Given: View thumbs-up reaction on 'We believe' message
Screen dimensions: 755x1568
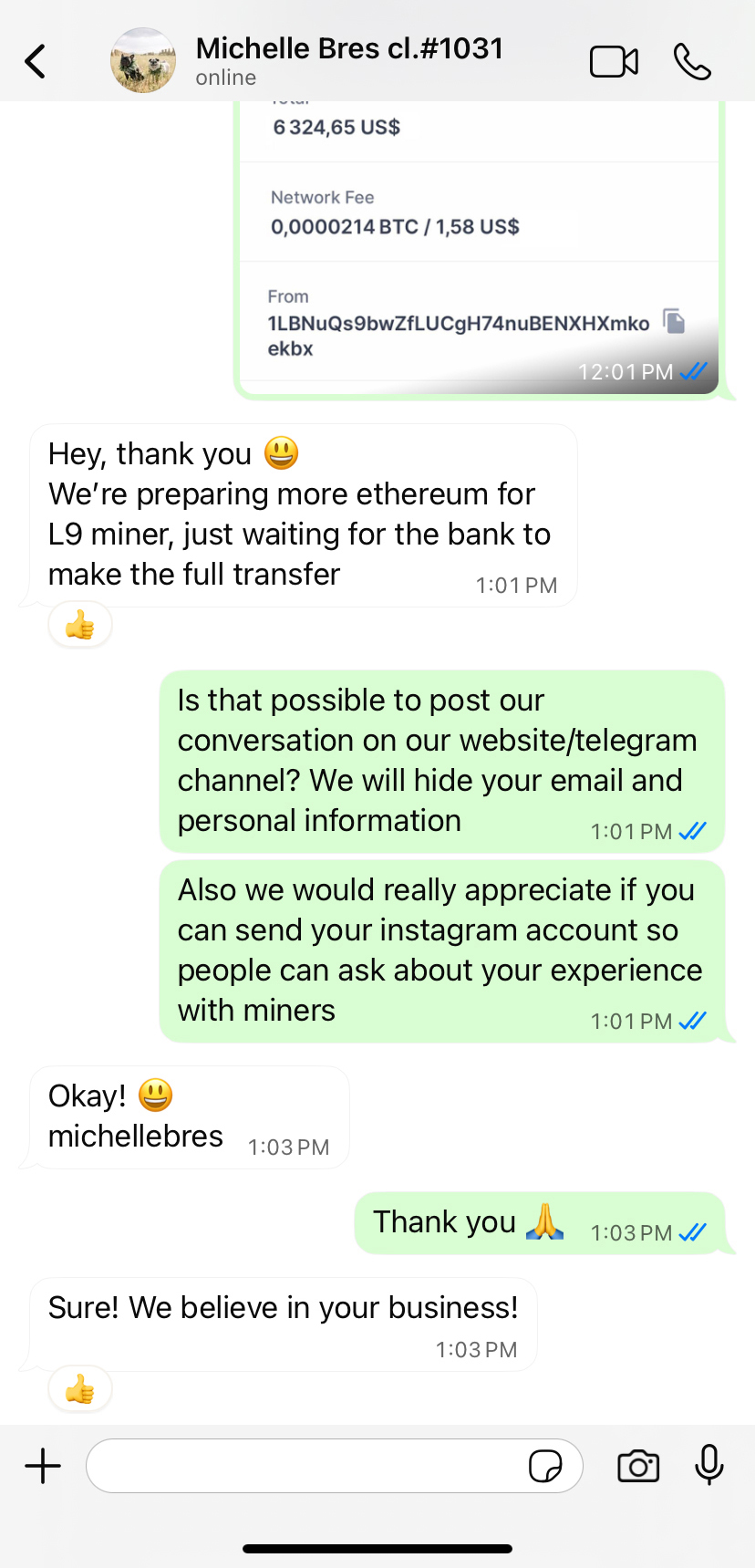Looking at the screenshot, I should pyautogui.click(x=80, y=1390).
